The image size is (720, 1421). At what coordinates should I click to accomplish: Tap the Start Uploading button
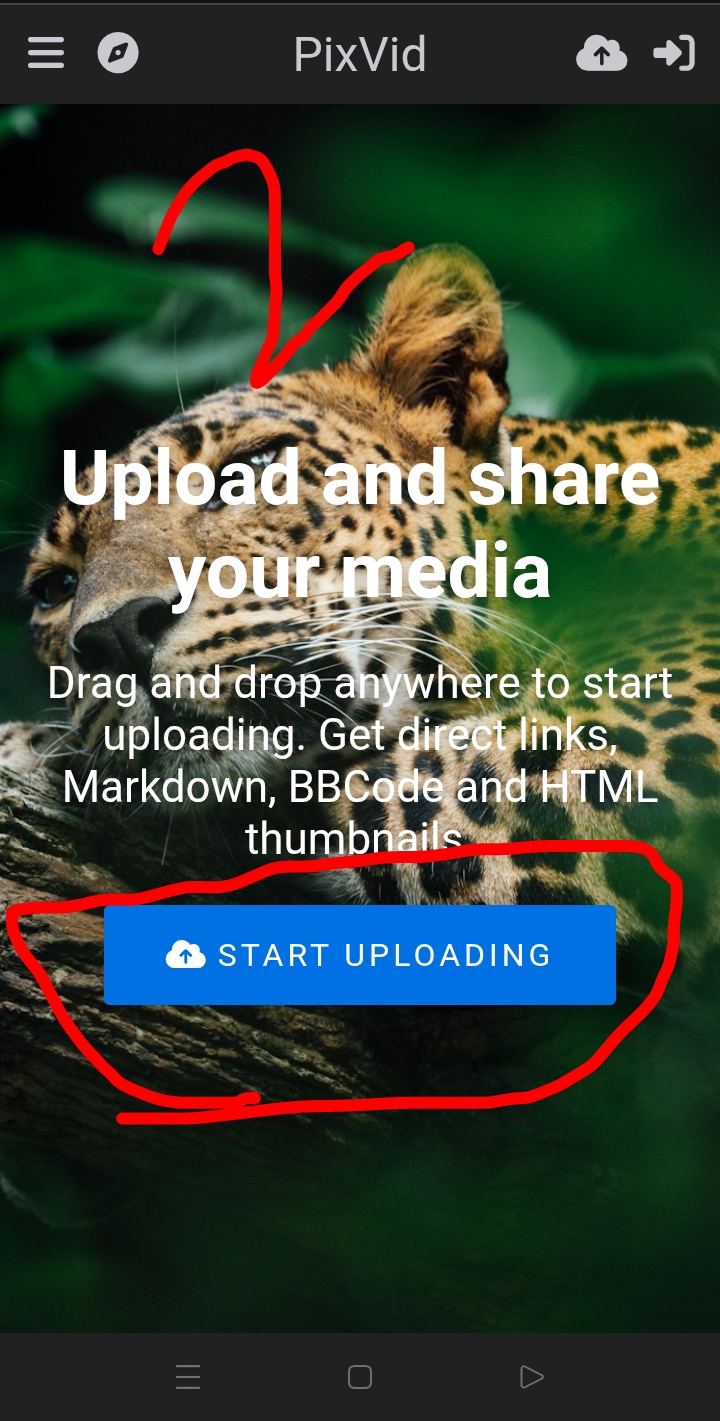tap(360, 955)
